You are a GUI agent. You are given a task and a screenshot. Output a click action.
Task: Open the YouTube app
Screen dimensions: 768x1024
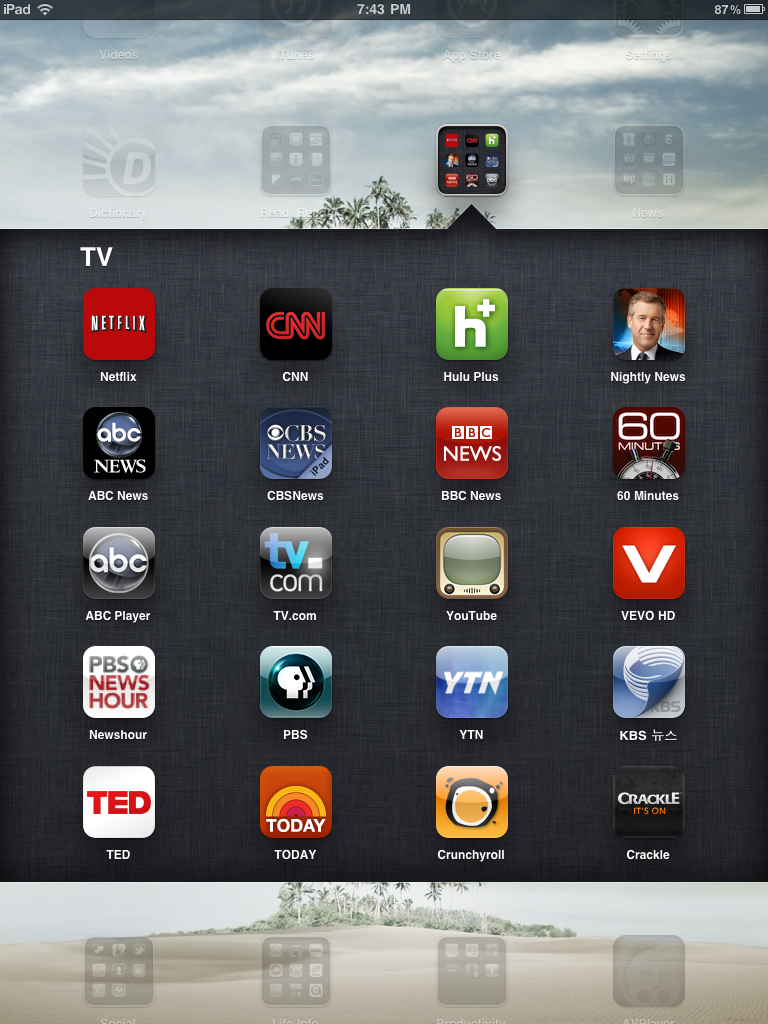pyautogui.click(x=472, y=563)
